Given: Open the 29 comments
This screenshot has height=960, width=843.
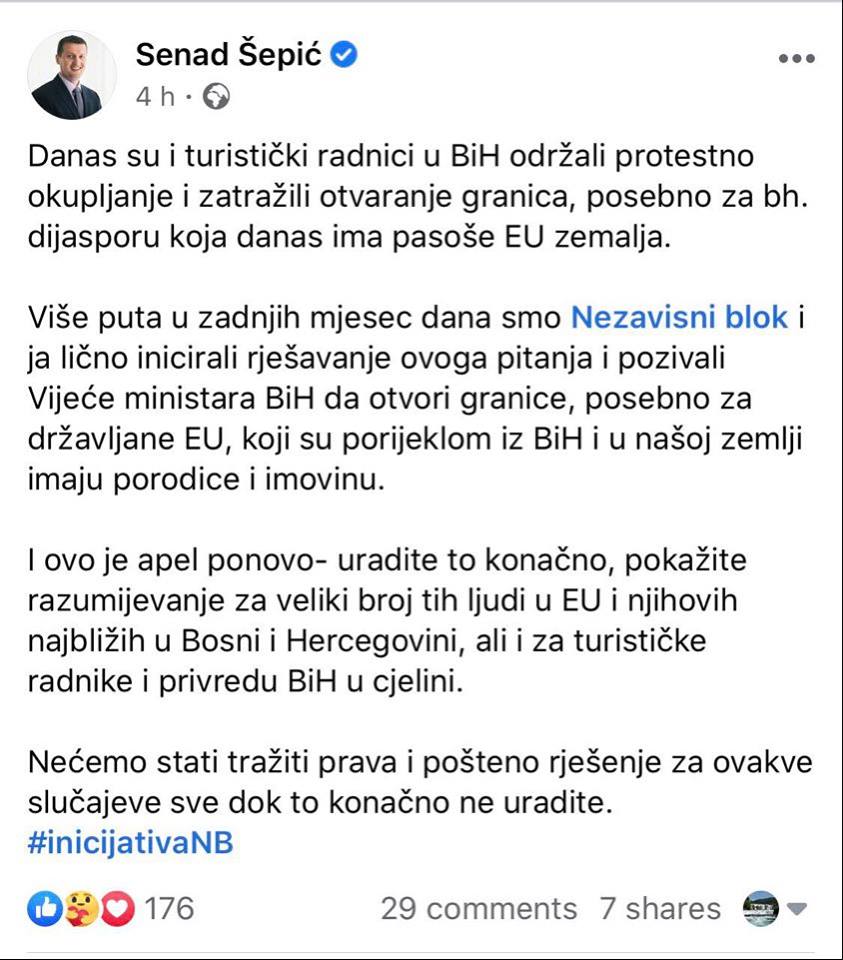Looking at the screenshot, I should click(x=478, y=908).
